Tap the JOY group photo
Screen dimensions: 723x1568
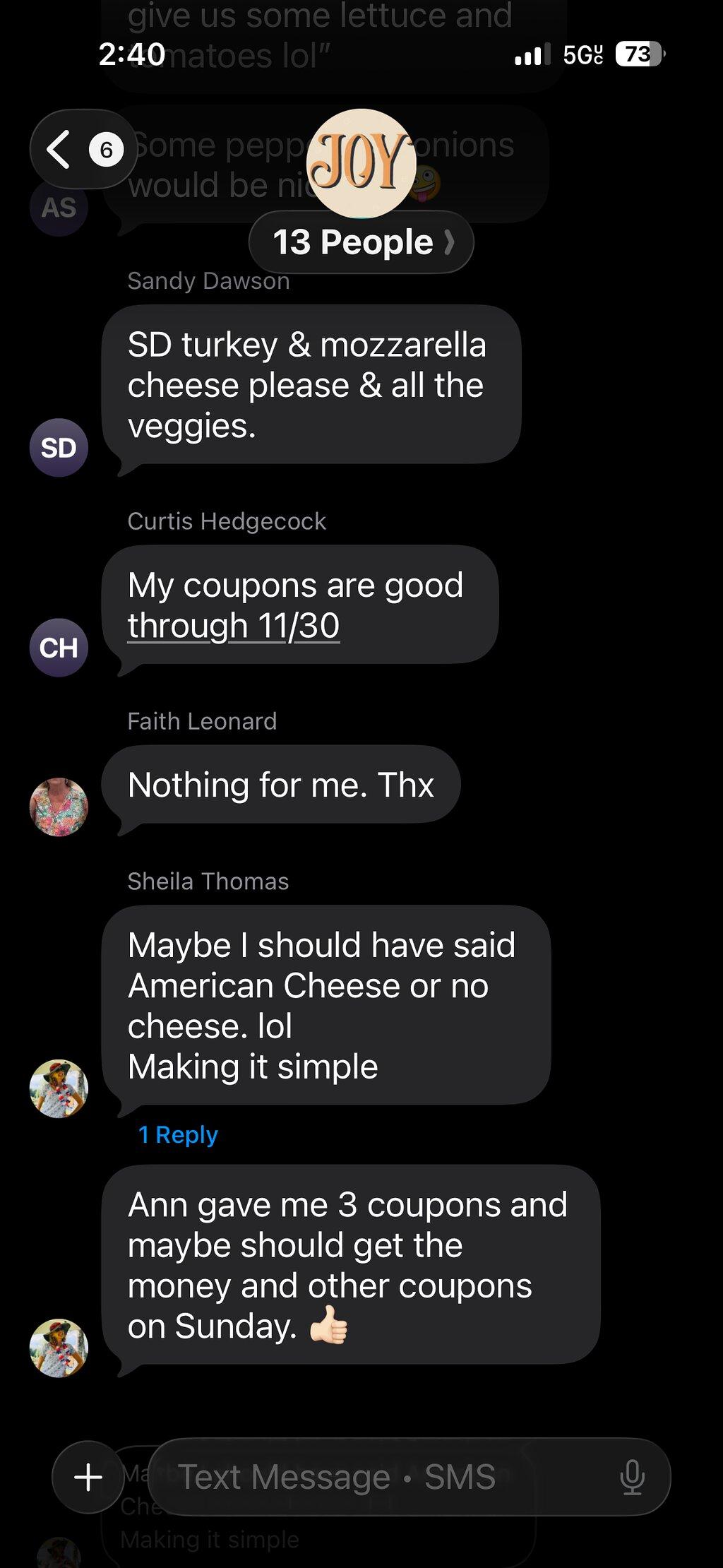[361, 162]
